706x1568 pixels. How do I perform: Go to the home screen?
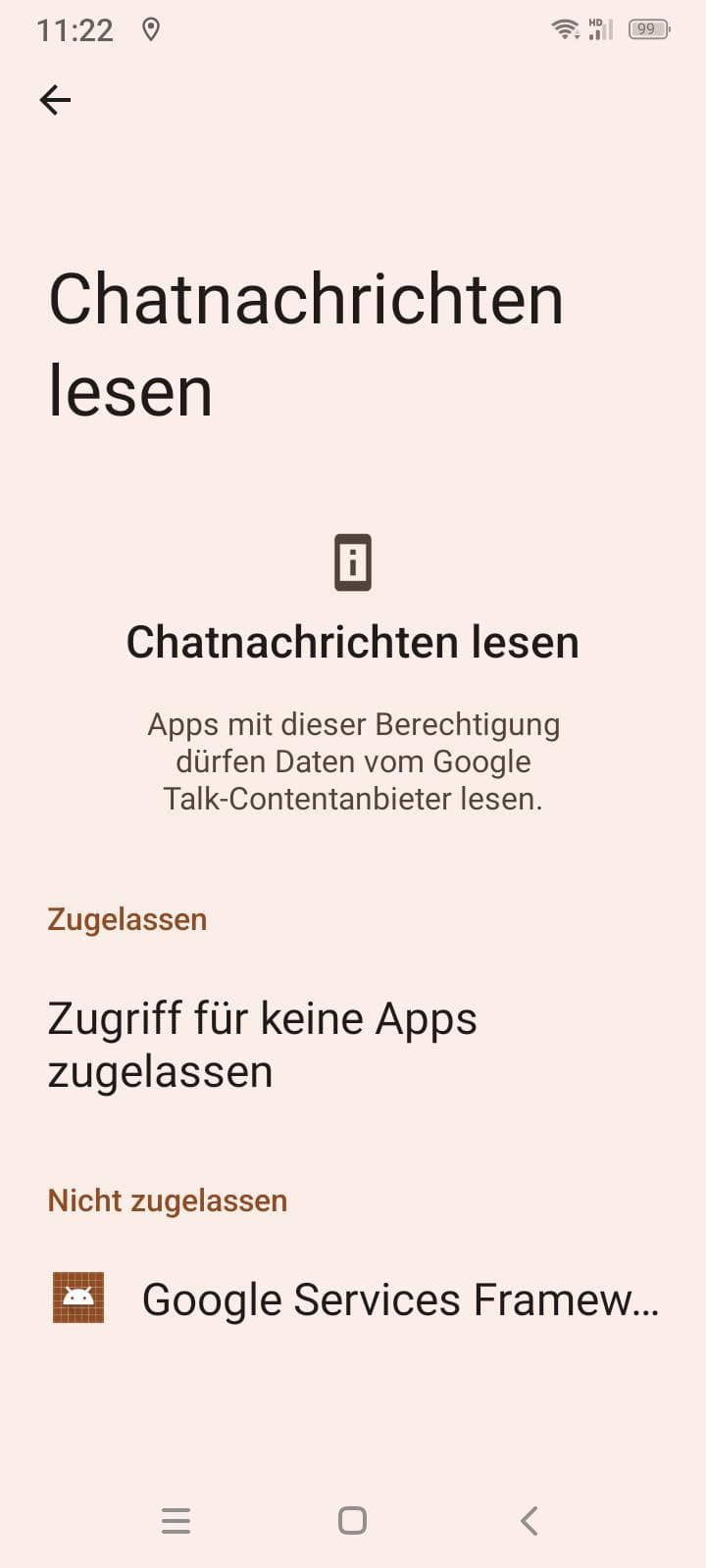point(352,1521)
